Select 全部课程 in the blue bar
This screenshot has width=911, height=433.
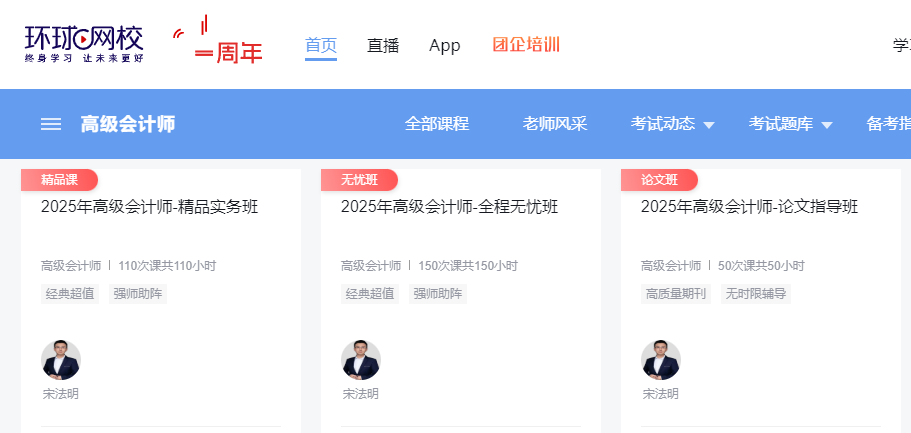tap(437, 124)
